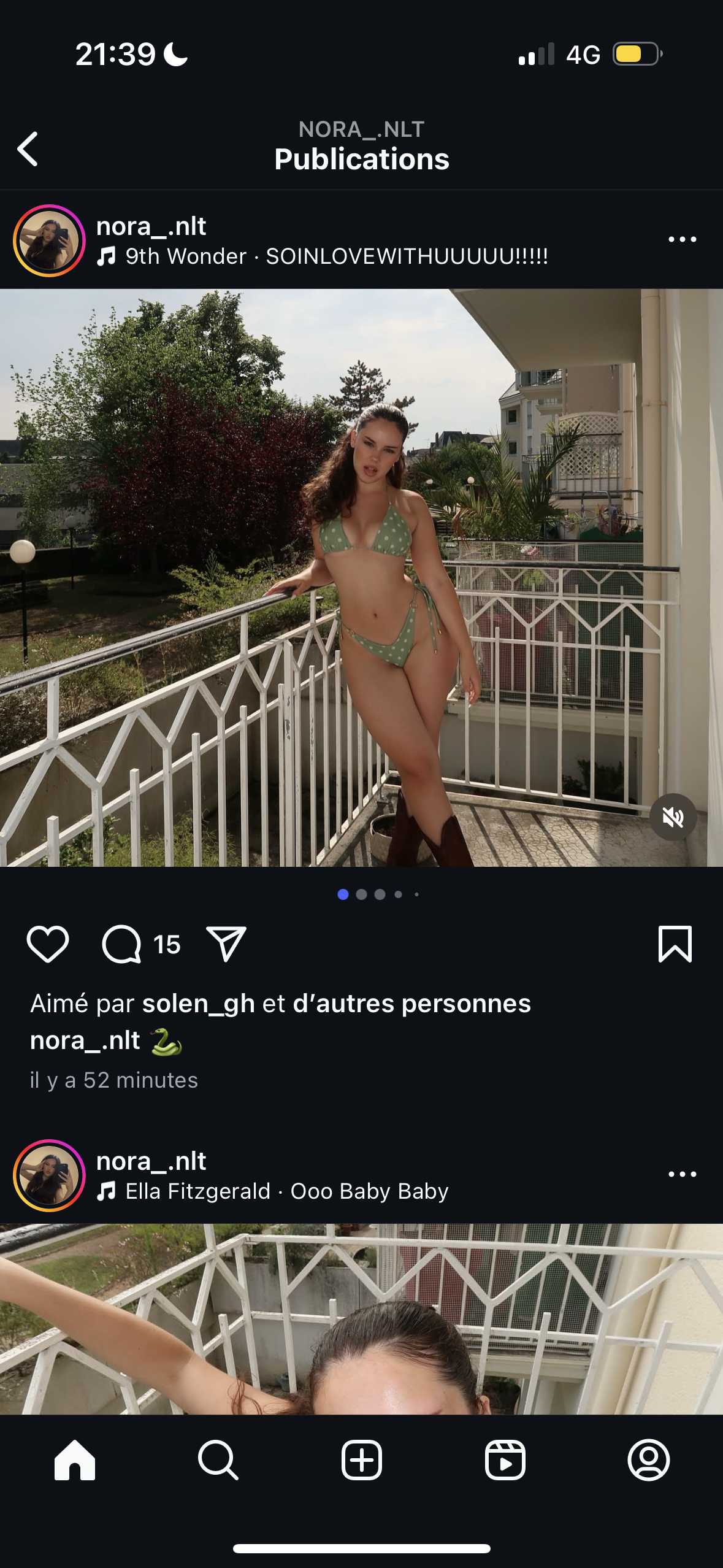The height and width of the screenshot is (1568, 723).
Task: Open the Search tab
Action: click(218, 1460)
